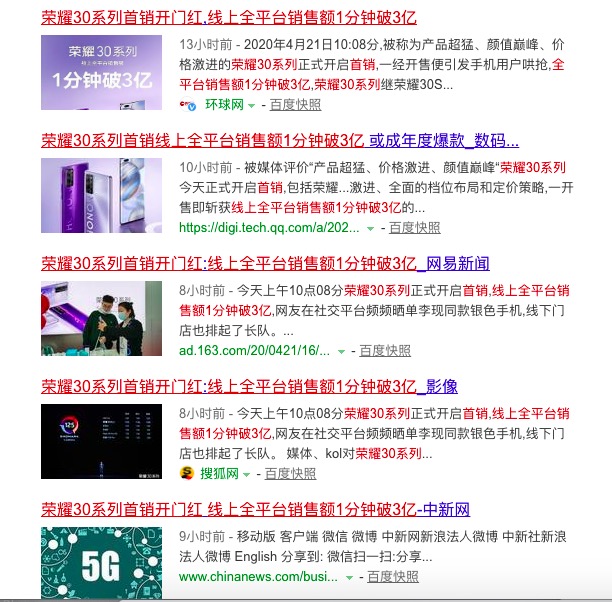Tap the purple phones thumbnail of the digi.tech.qq.com result

tap(101, 196)
